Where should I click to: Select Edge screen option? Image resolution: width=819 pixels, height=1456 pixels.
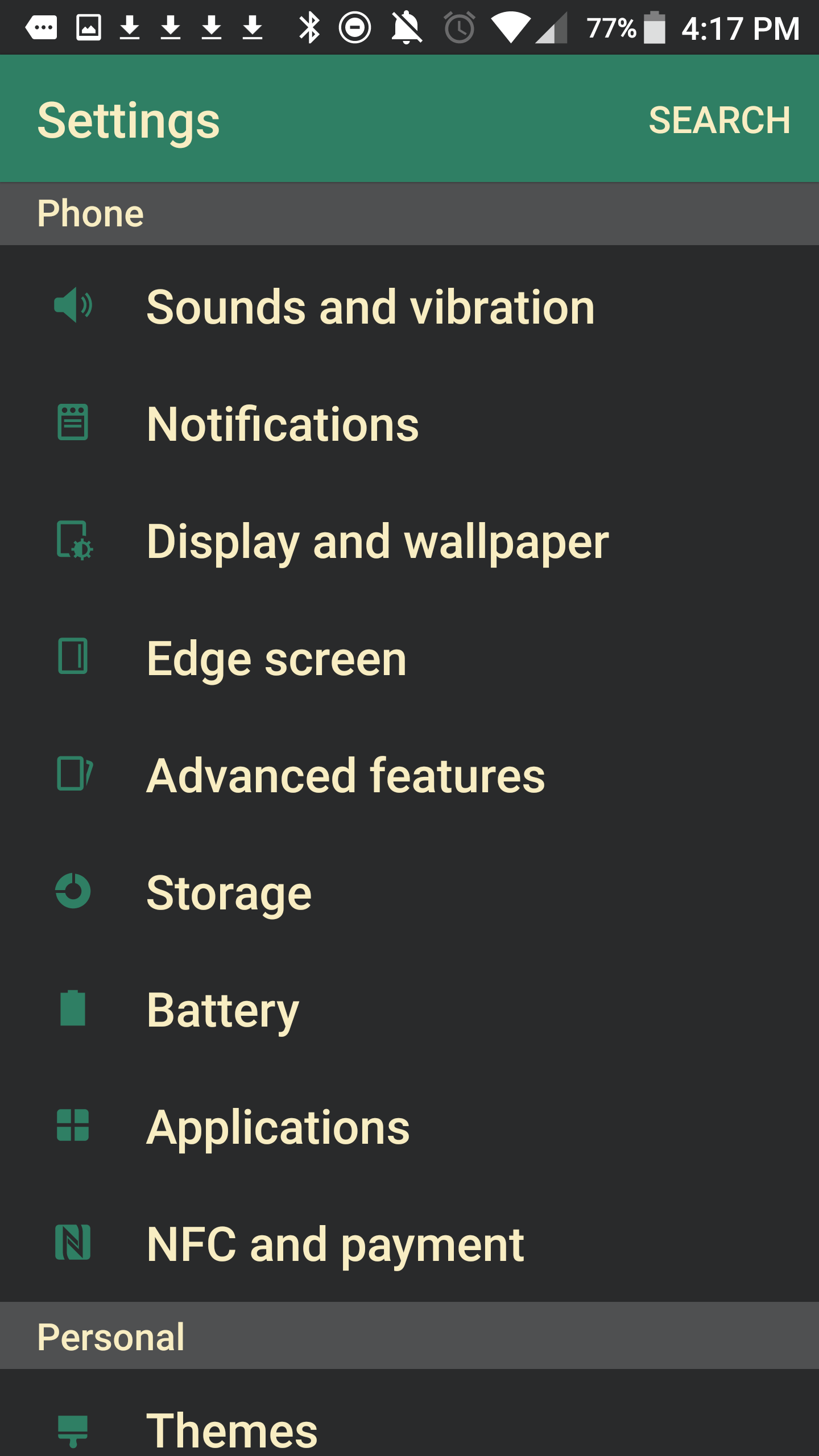tap(276, 658)
